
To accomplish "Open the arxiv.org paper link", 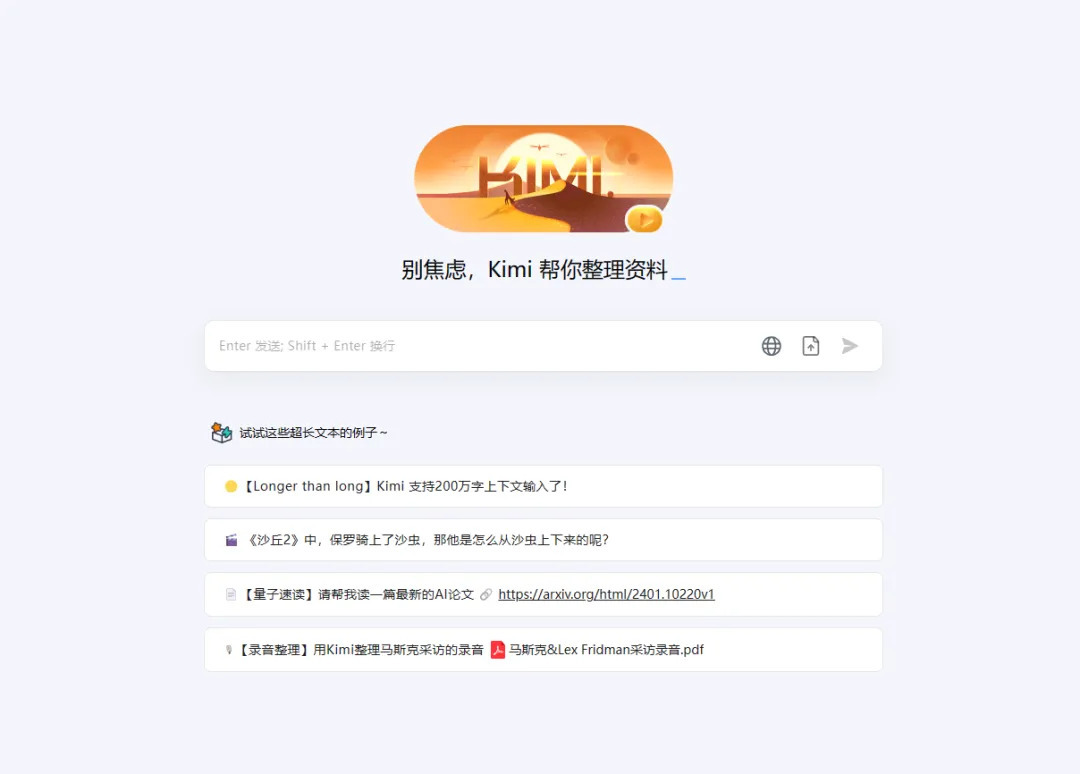I will (x=606, y=594).
